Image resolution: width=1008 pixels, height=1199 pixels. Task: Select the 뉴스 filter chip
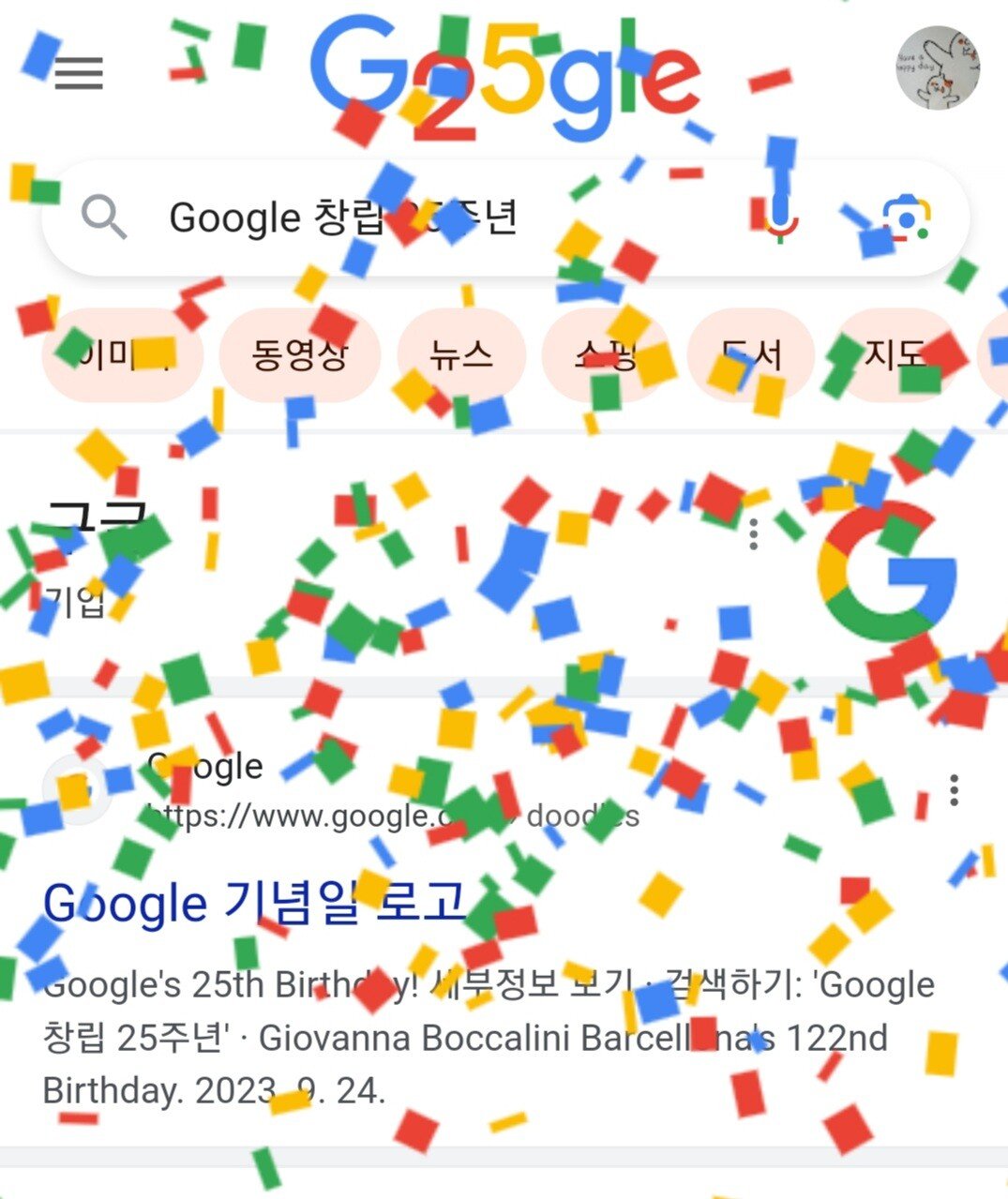pos(460,355)
